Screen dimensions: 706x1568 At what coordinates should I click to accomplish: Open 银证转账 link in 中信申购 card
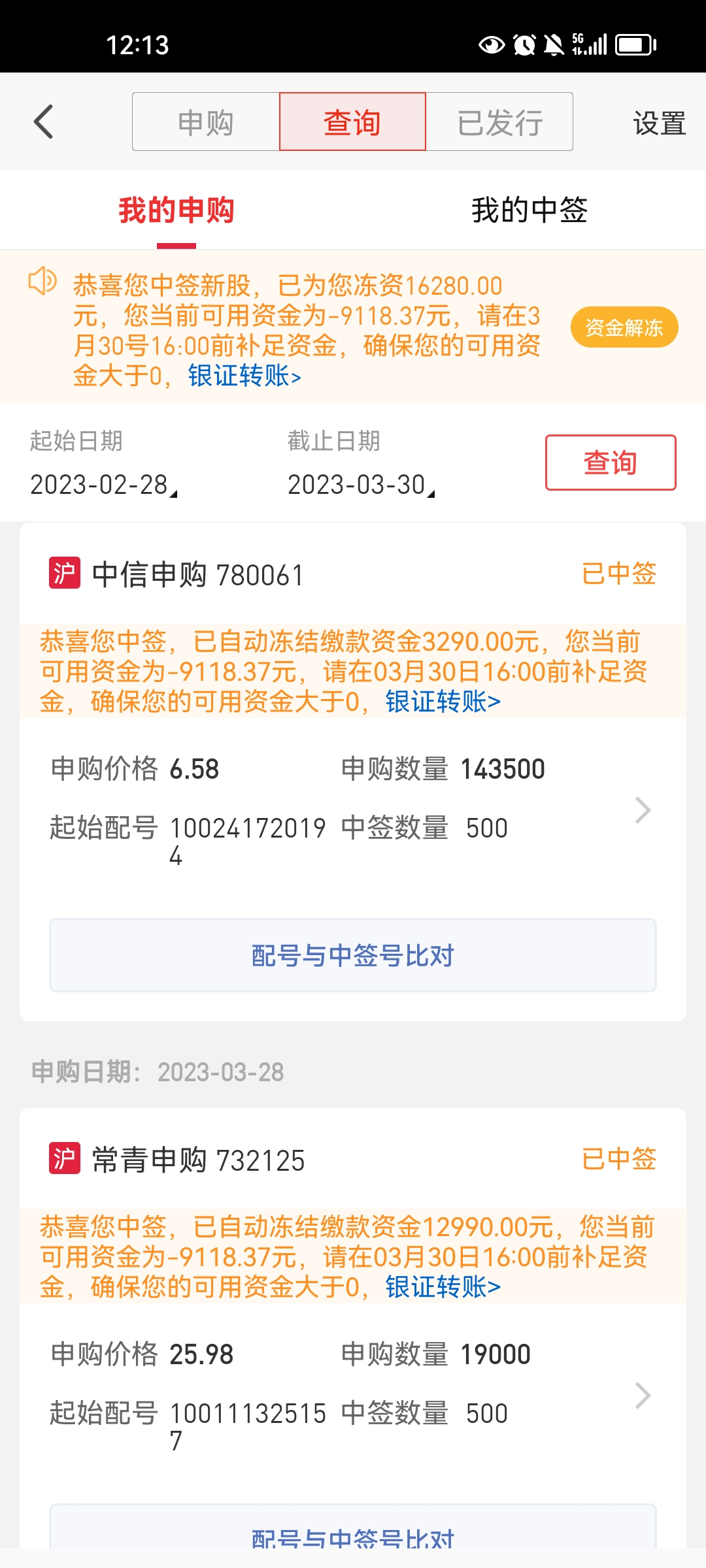[x=443, y=702]
